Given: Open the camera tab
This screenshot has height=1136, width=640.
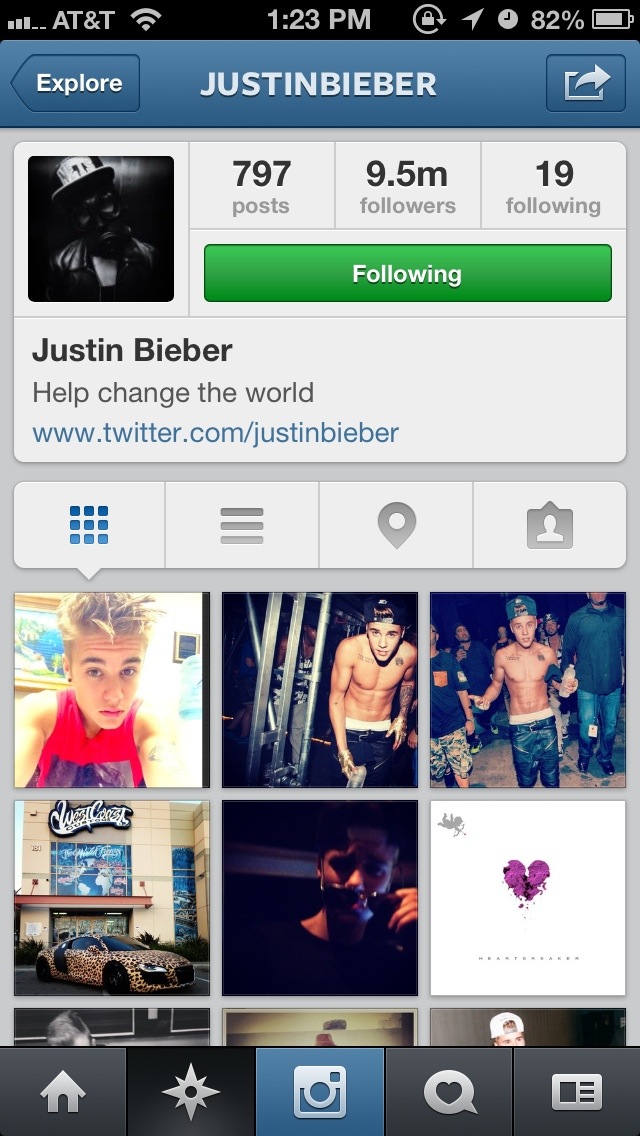Looking at the screenshot, I should [320, 1092].
